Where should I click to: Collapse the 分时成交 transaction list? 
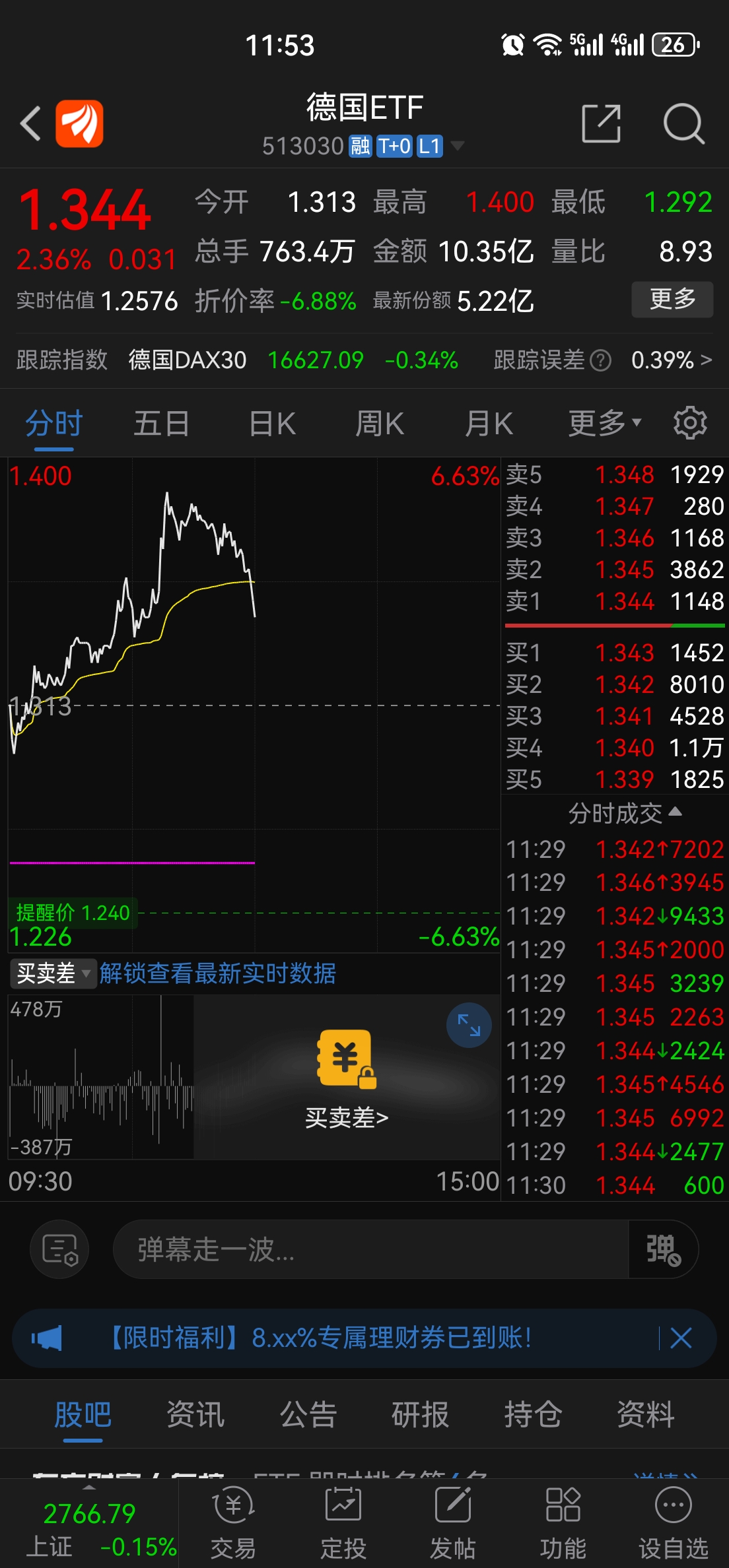point(619,814)
